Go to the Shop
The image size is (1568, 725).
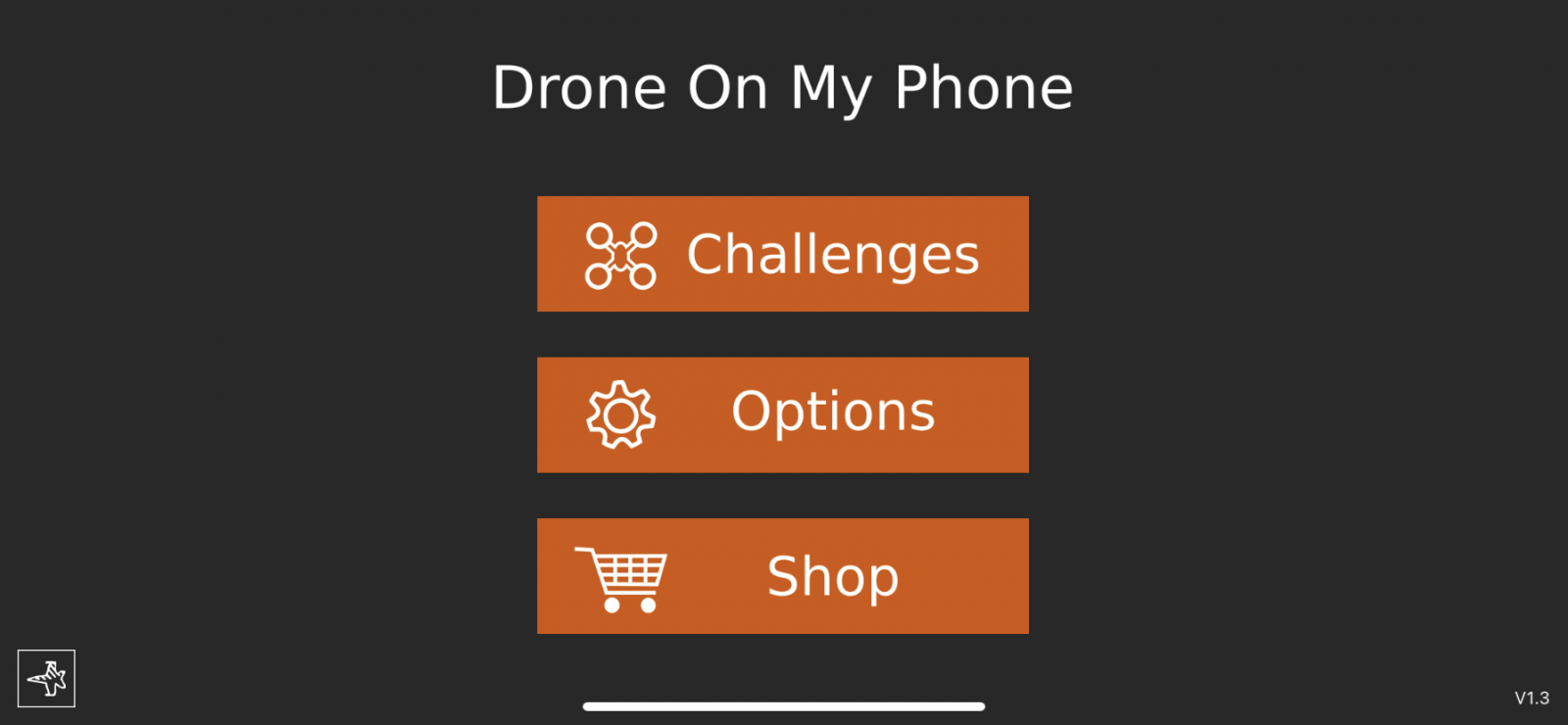782,576
